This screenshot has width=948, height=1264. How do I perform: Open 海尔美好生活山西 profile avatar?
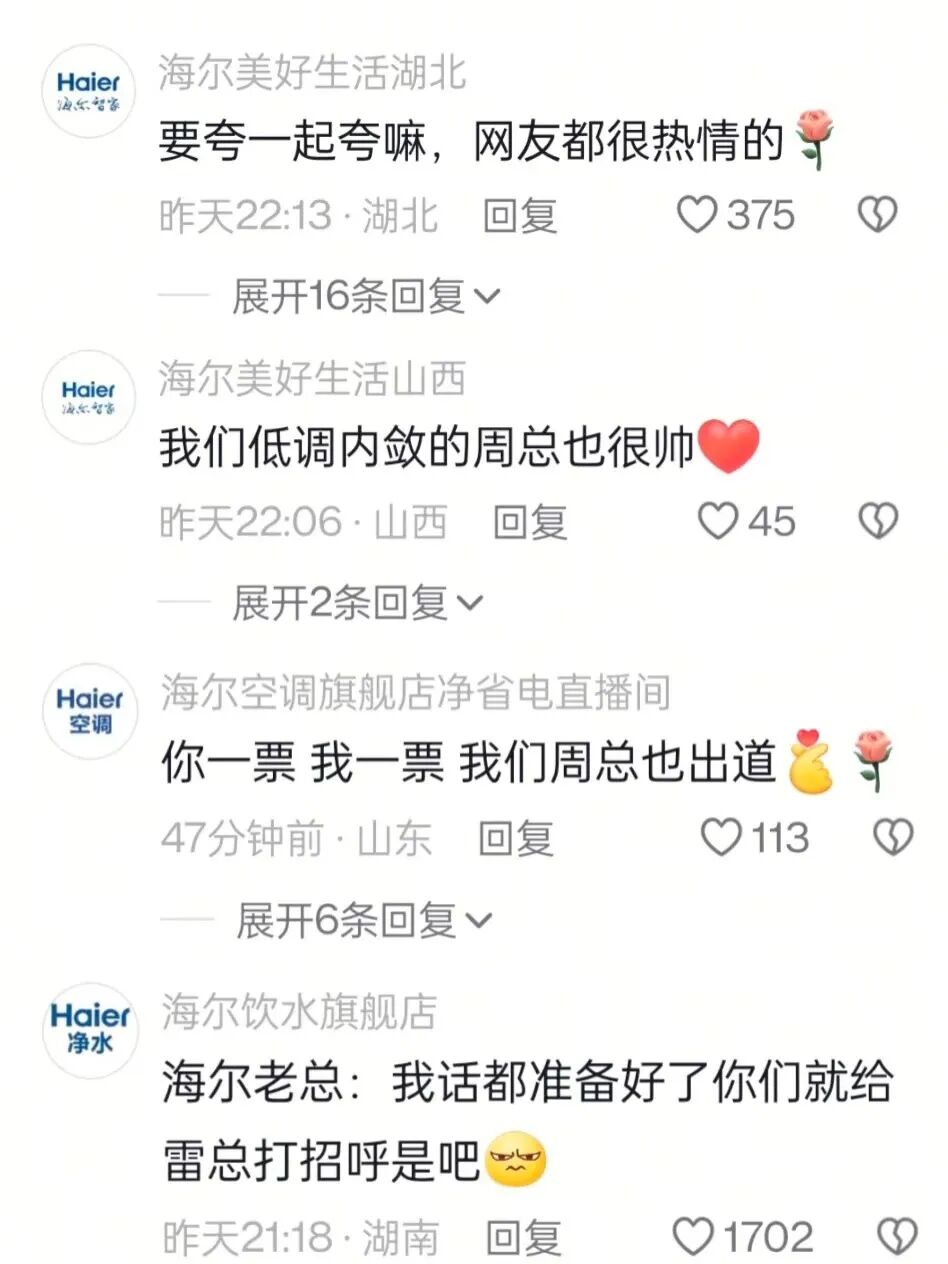(x=88, y=396)
